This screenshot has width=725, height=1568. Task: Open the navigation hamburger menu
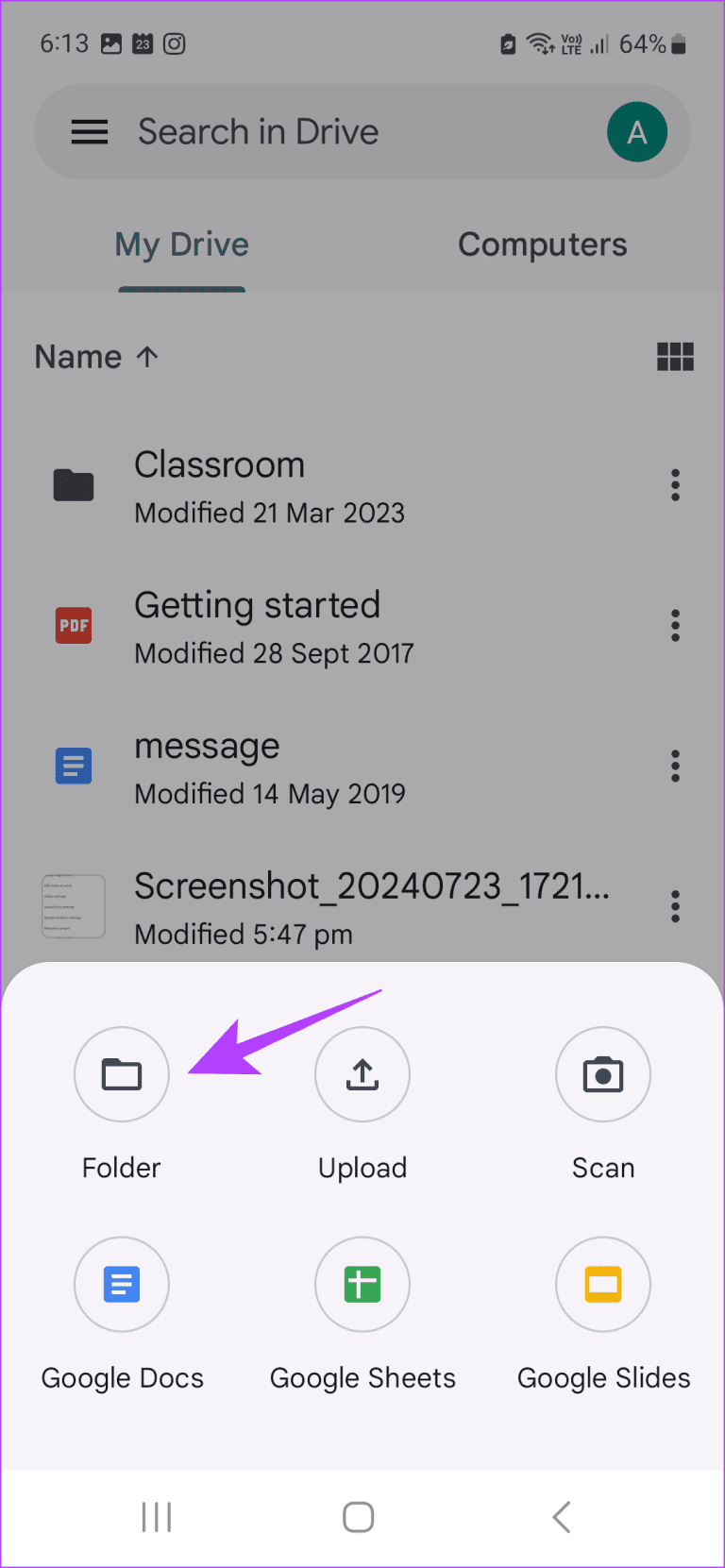tap(90, 131)
